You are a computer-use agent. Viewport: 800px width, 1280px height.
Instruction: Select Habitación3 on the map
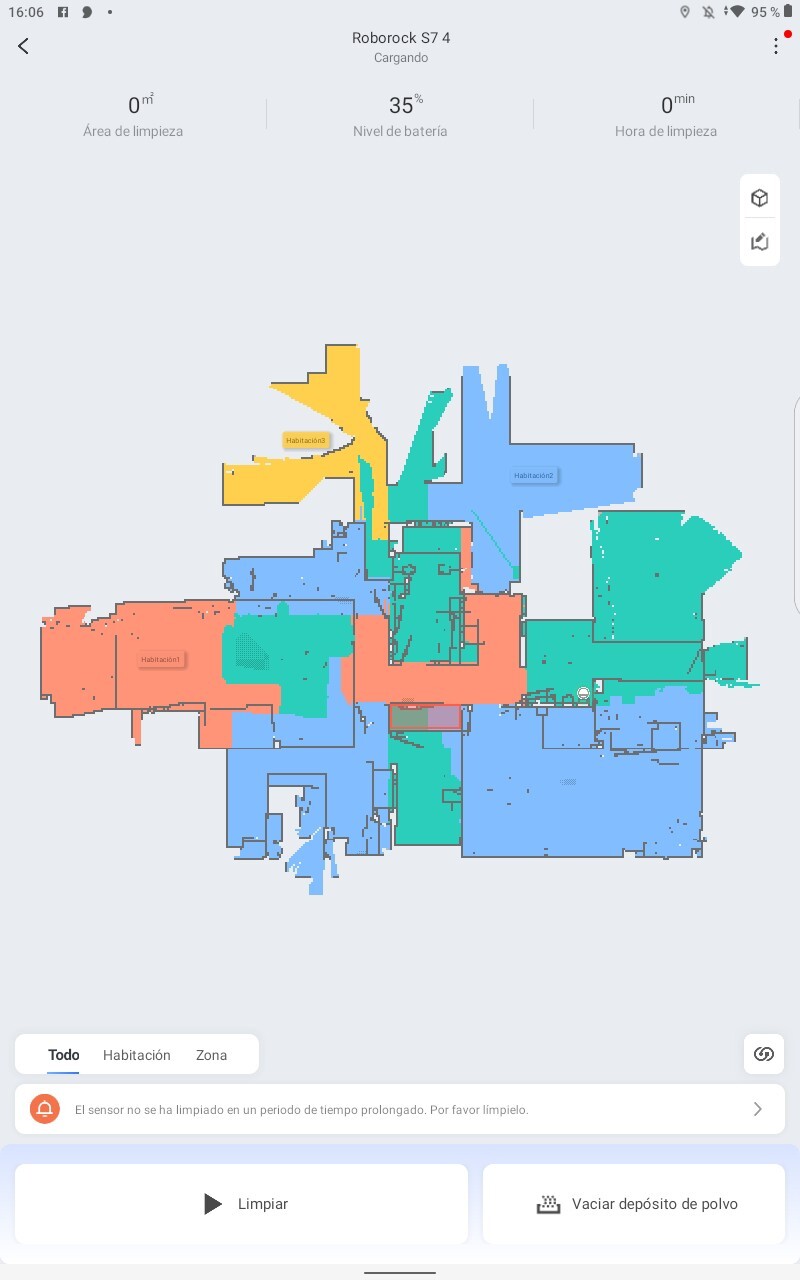tap(306, 440)
